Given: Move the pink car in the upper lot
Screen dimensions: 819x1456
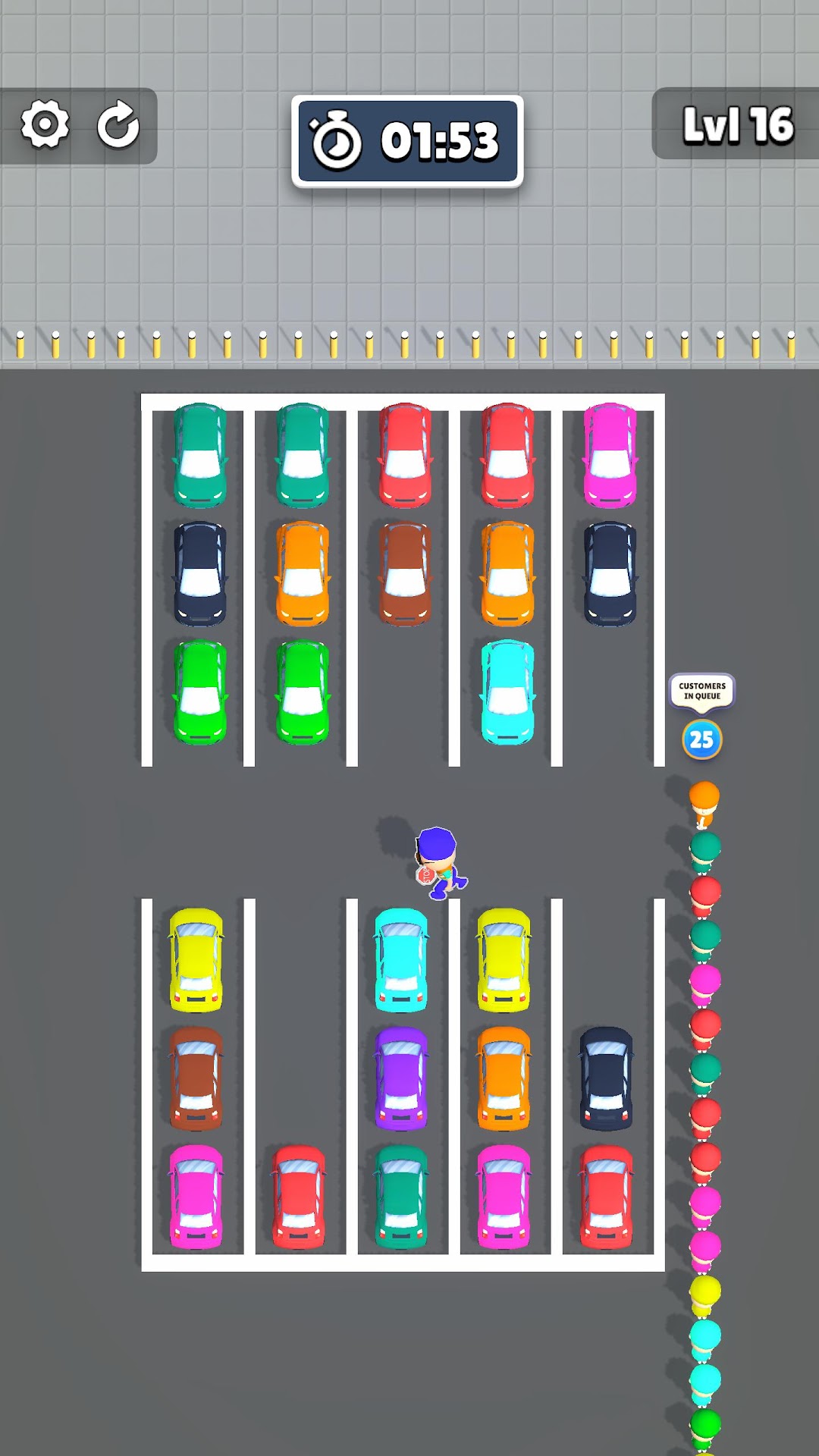Looking at the screenshot, I should click(x=610, y=455).
